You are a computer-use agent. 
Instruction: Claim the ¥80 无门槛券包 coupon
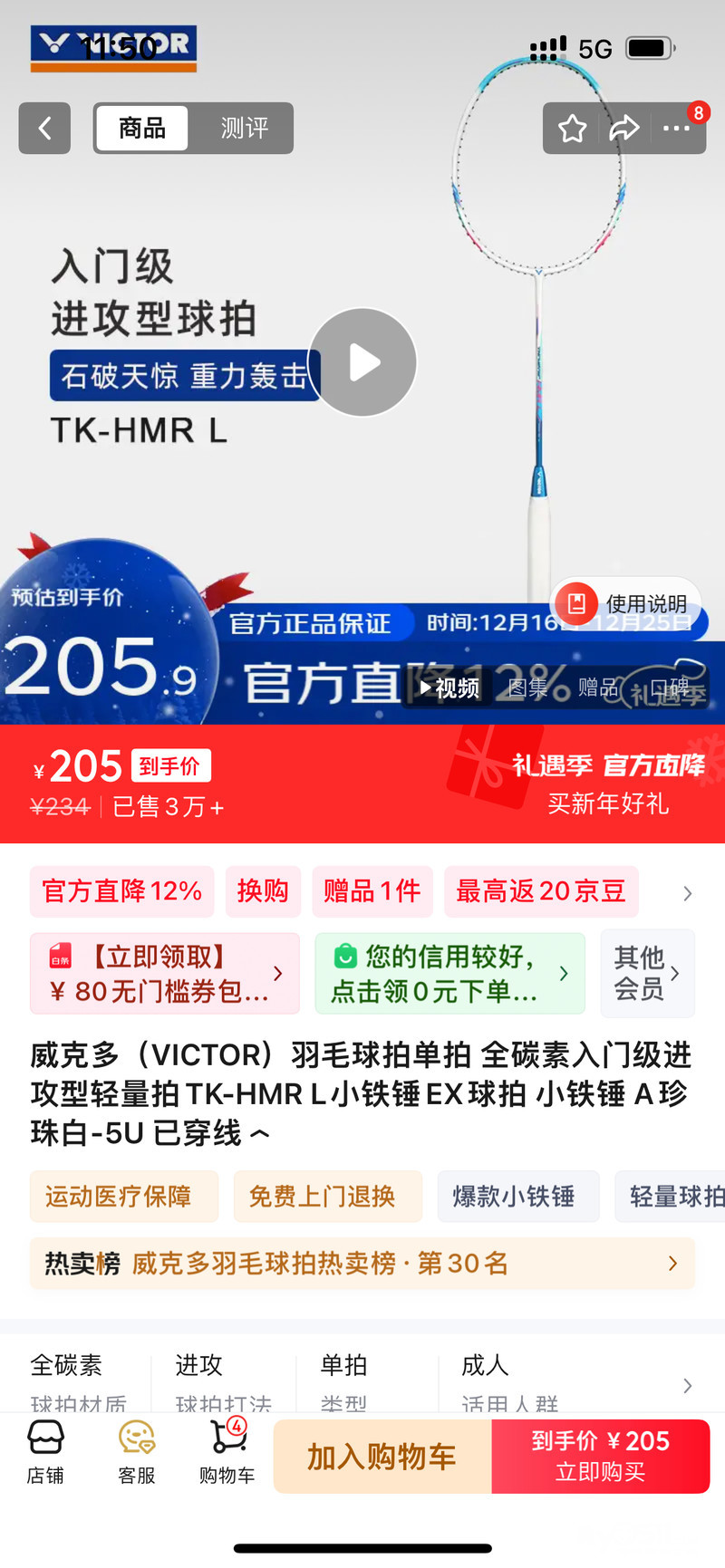pyautogui.click(x=165, y=974)
